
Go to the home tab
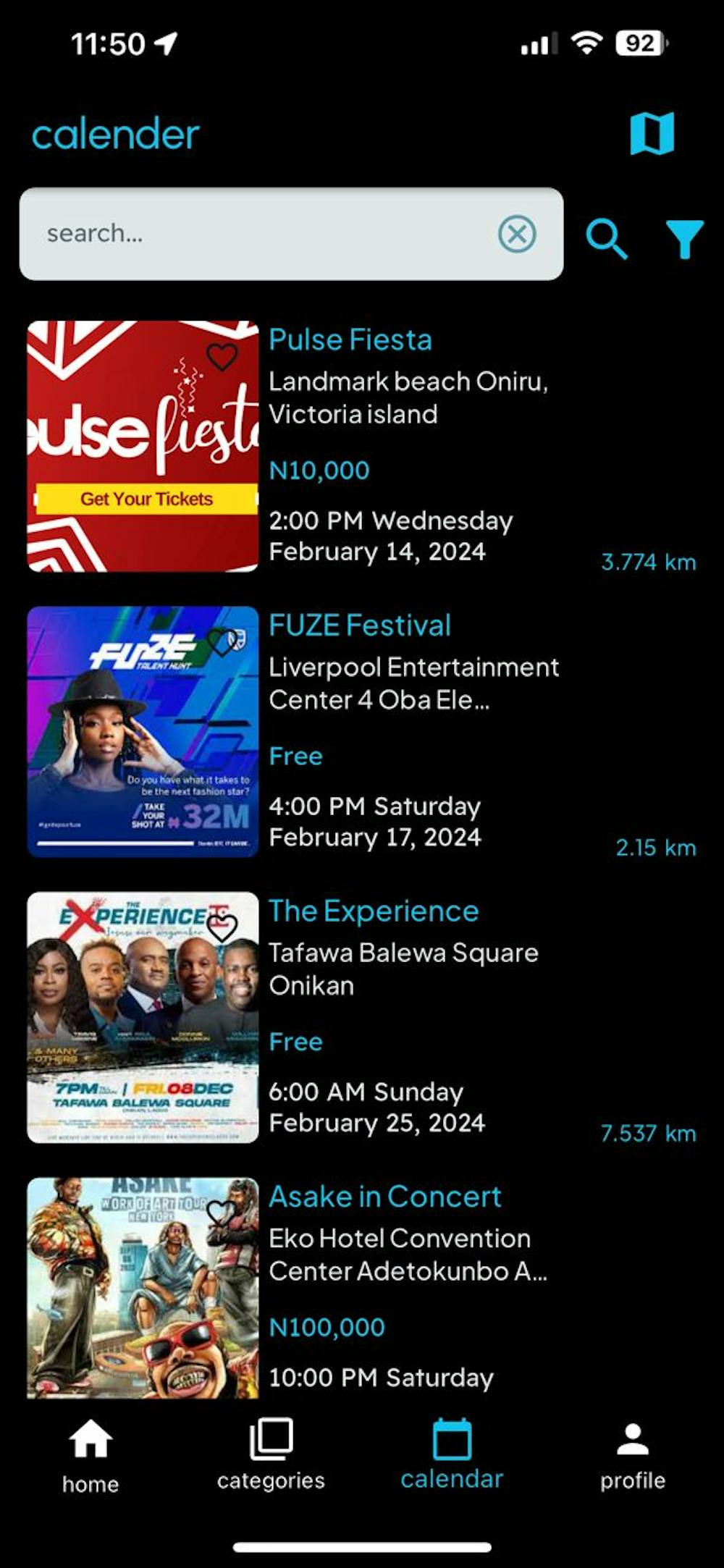(90, 1455)
